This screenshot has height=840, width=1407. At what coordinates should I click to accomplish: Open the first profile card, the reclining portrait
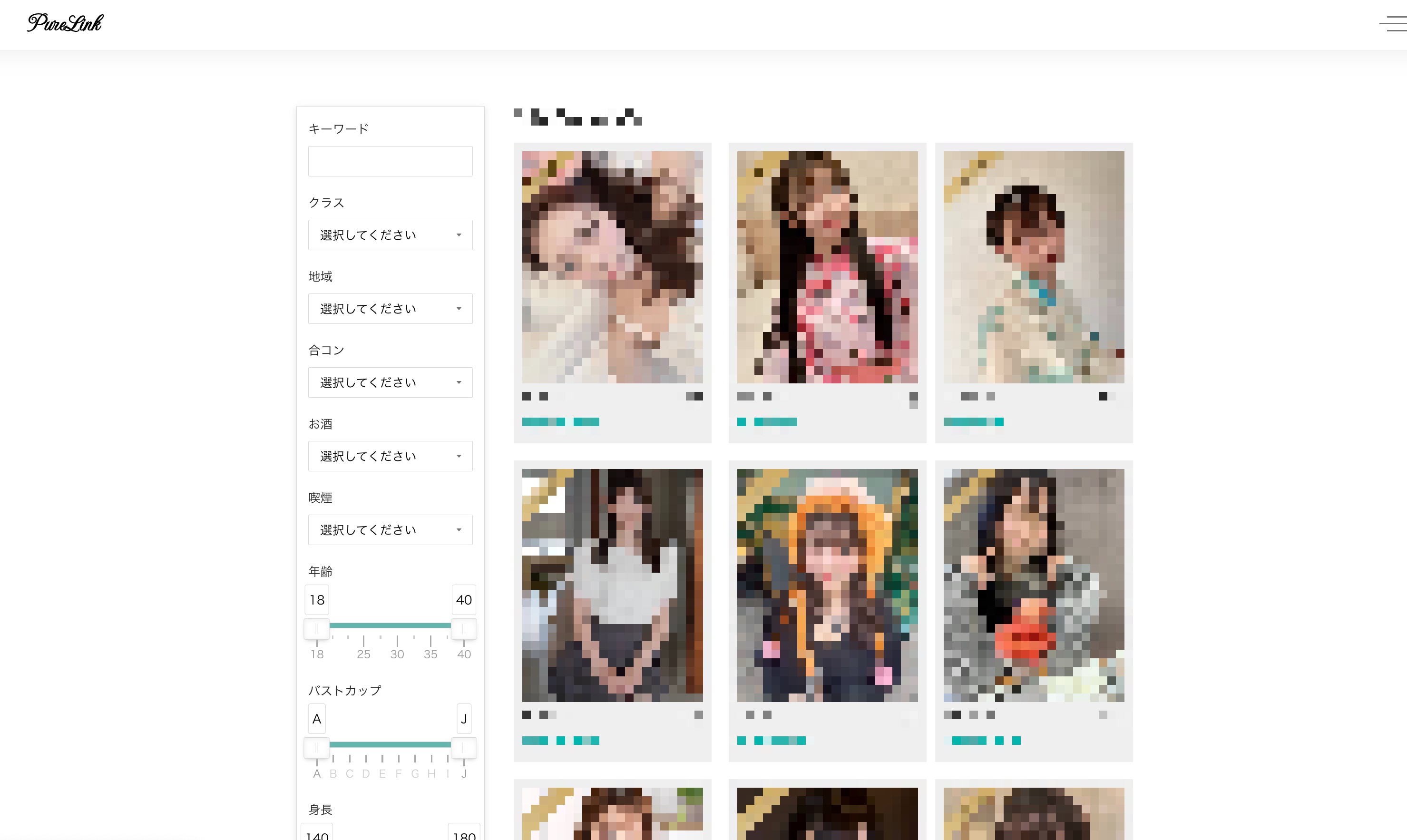click(x=612, y=267)
